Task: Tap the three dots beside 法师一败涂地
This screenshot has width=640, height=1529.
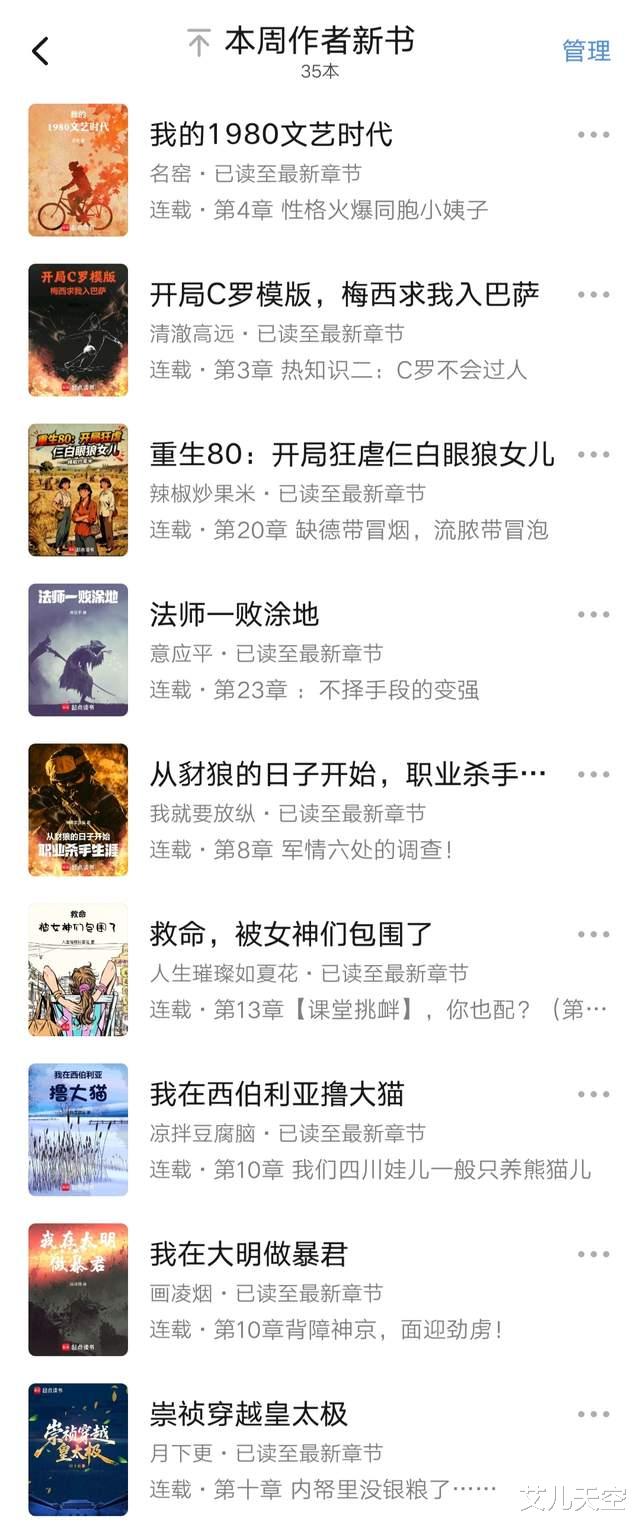Action: (x=593, y=615)
